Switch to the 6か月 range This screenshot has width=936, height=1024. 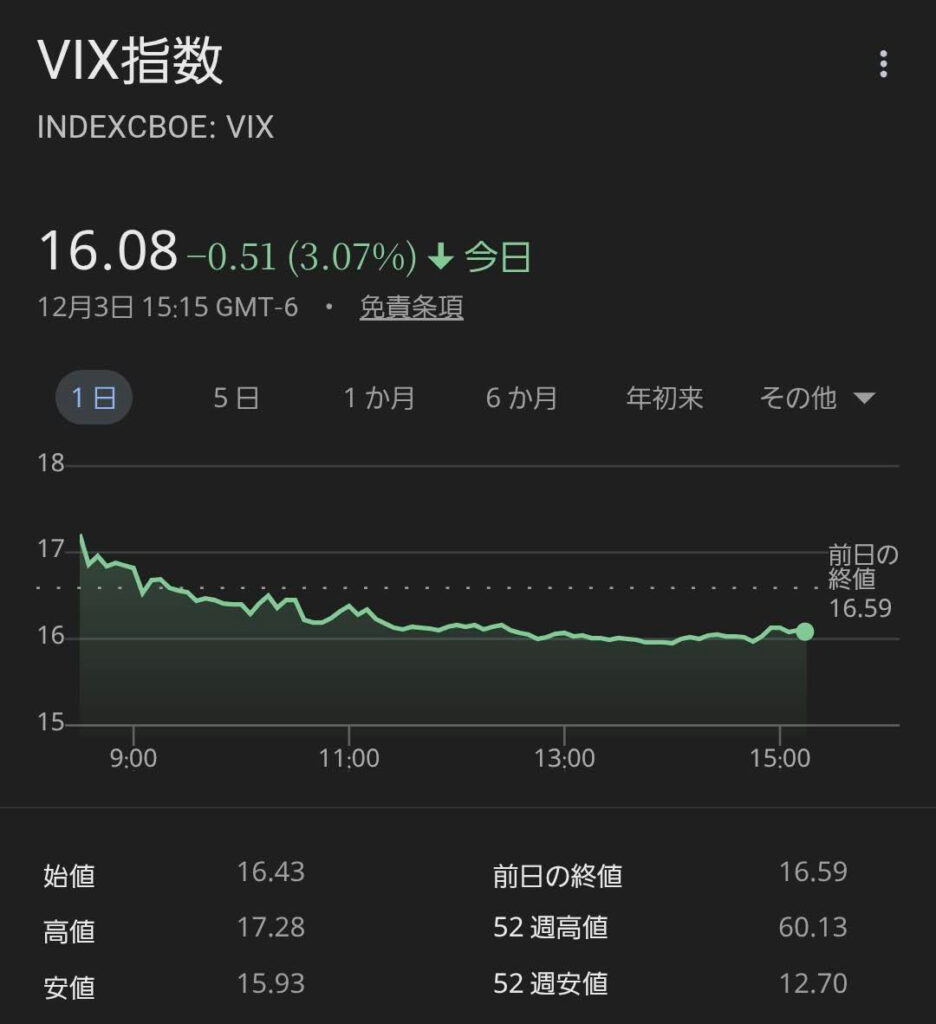[x=521, y=398]
